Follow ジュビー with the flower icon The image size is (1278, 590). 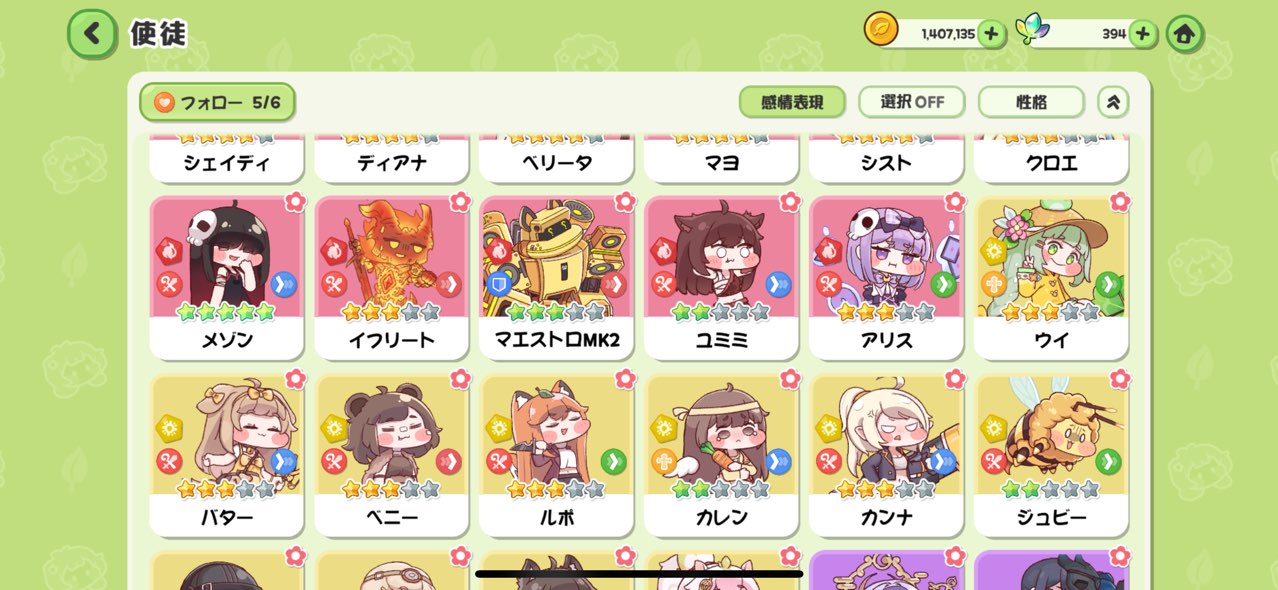[1120, 379]
